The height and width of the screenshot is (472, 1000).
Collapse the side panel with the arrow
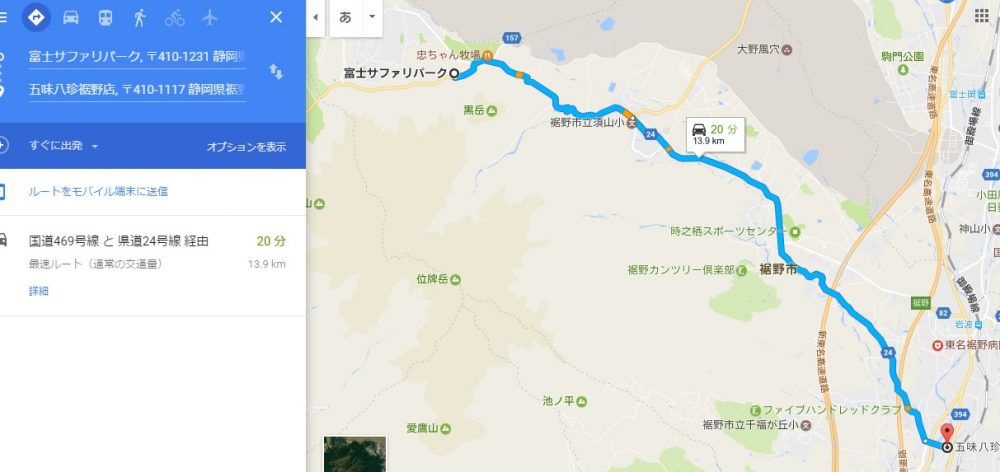[316, 18]
